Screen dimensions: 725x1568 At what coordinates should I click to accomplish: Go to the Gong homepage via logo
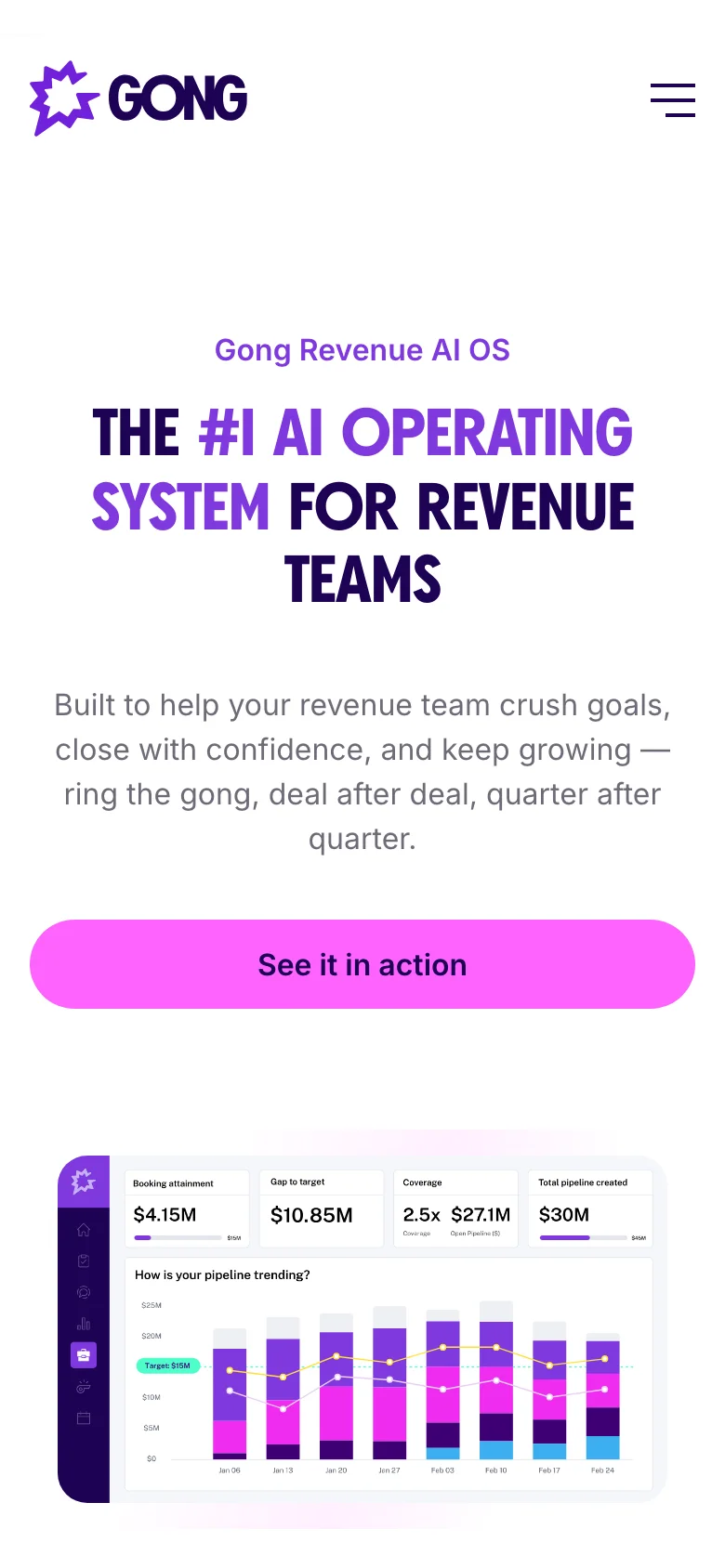[139, 98]
